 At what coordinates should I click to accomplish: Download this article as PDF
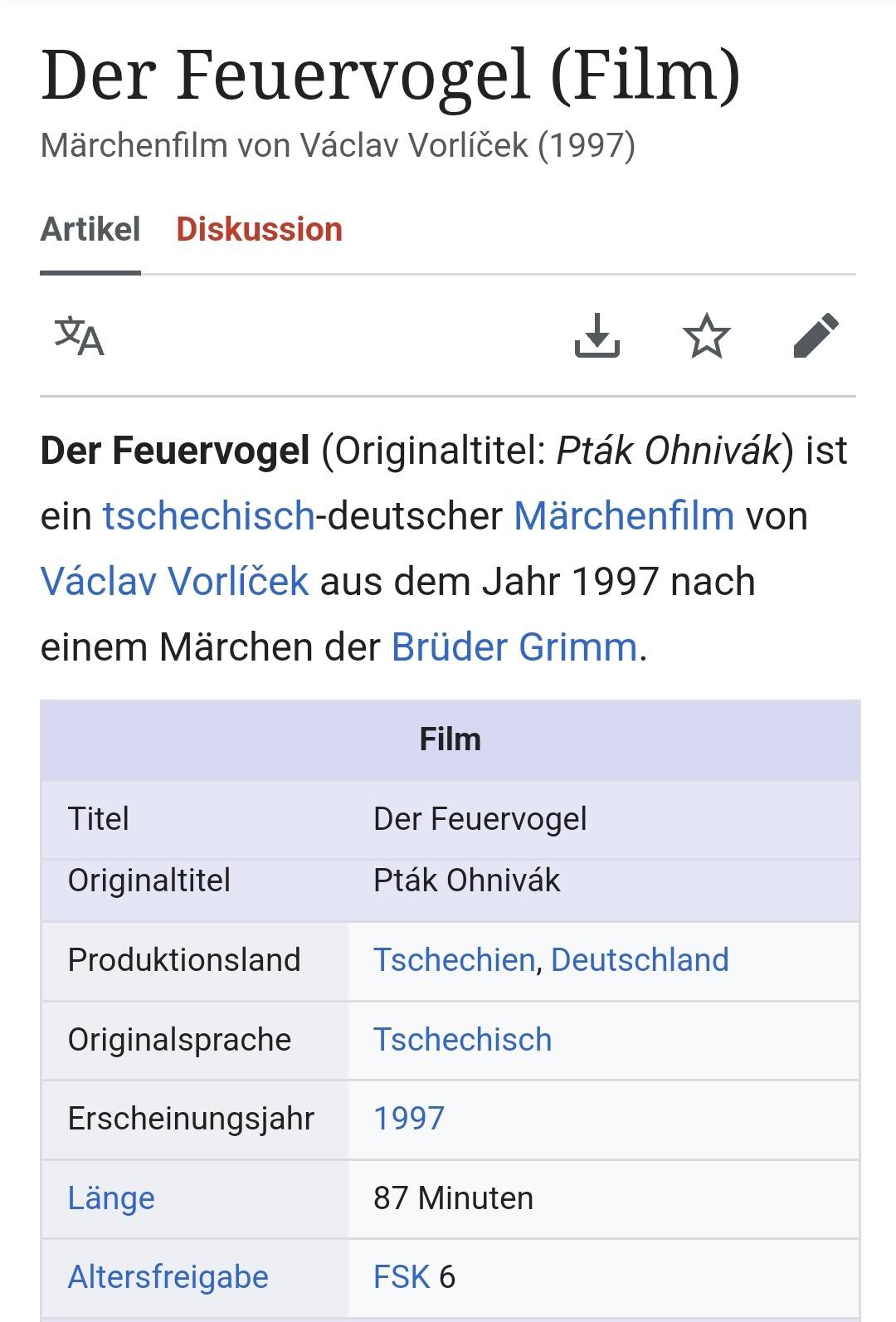coord(597,336)
